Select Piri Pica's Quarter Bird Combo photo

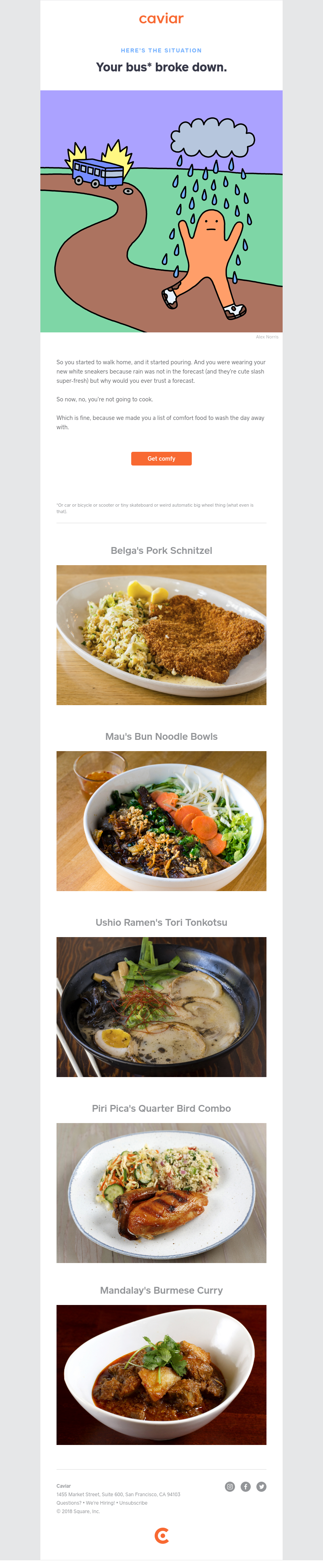click(x=161, y=1192)
